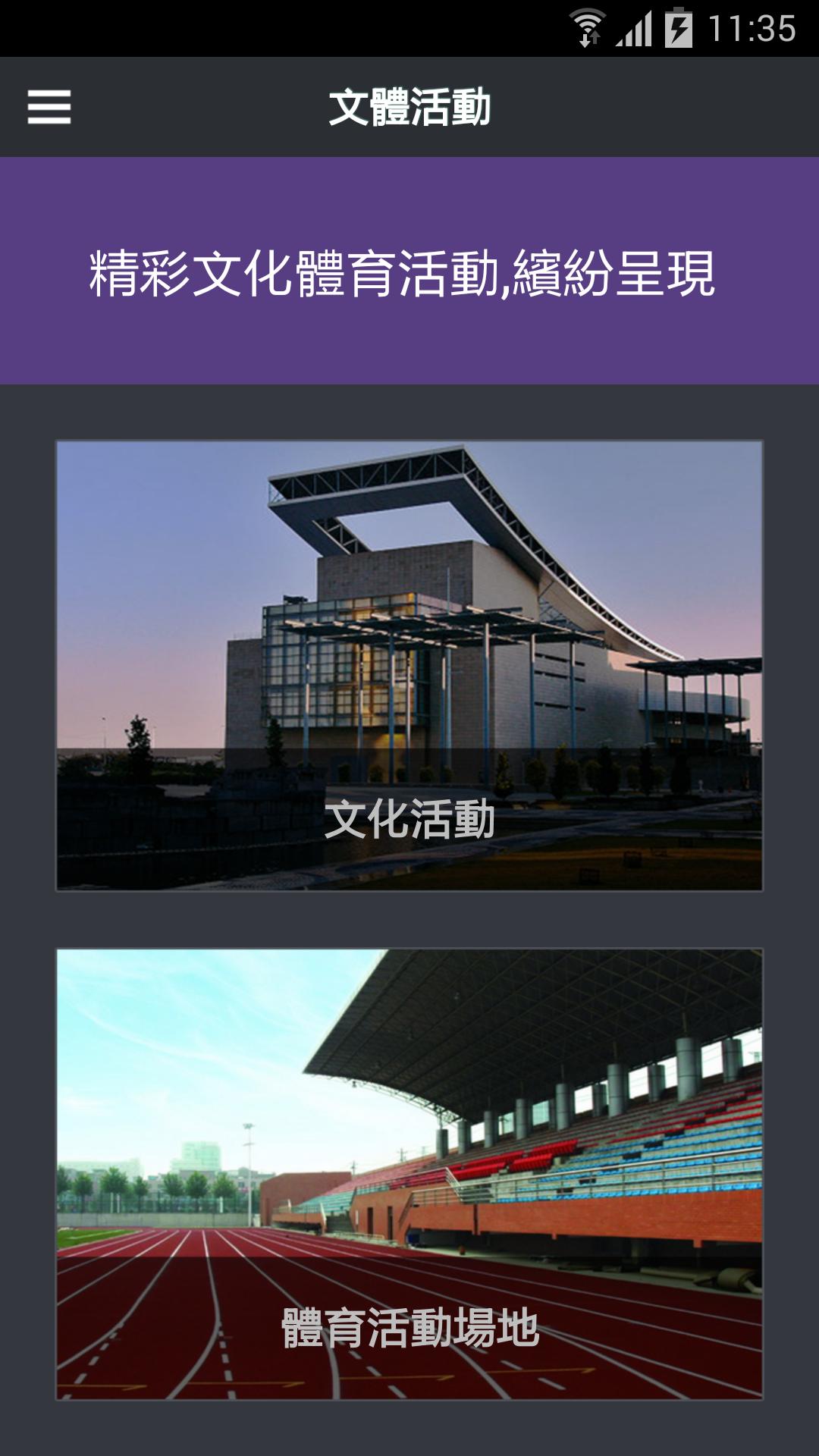The height and width of the screenshot is (1456, 819).
Task: Open the 文化活動 card
Action: (409, 665)
